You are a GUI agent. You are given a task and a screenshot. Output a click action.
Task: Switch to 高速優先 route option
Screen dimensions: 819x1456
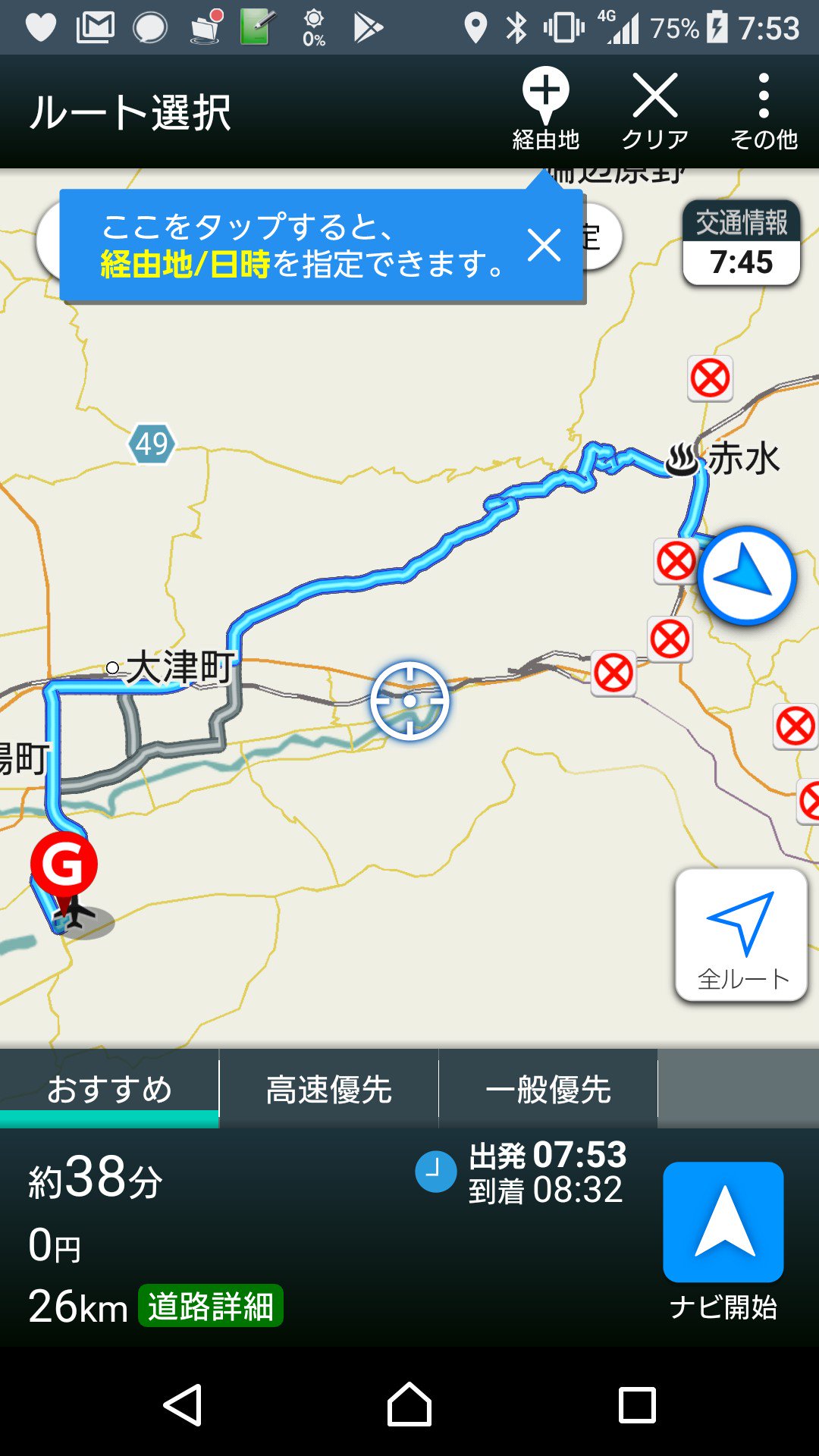click(x=328, y=1089)
